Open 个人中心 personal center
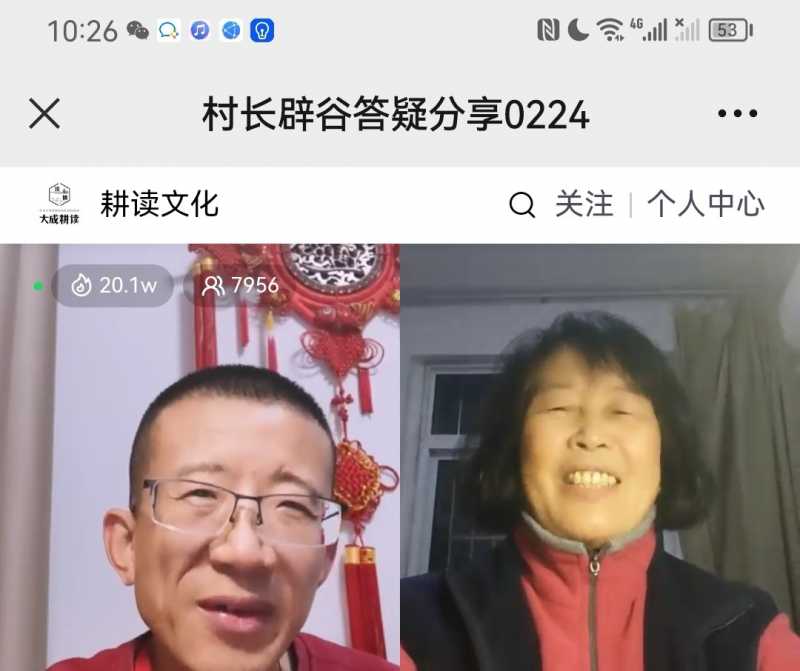The height and width of the screenshot is (671, 800). (x=705, y=205)
